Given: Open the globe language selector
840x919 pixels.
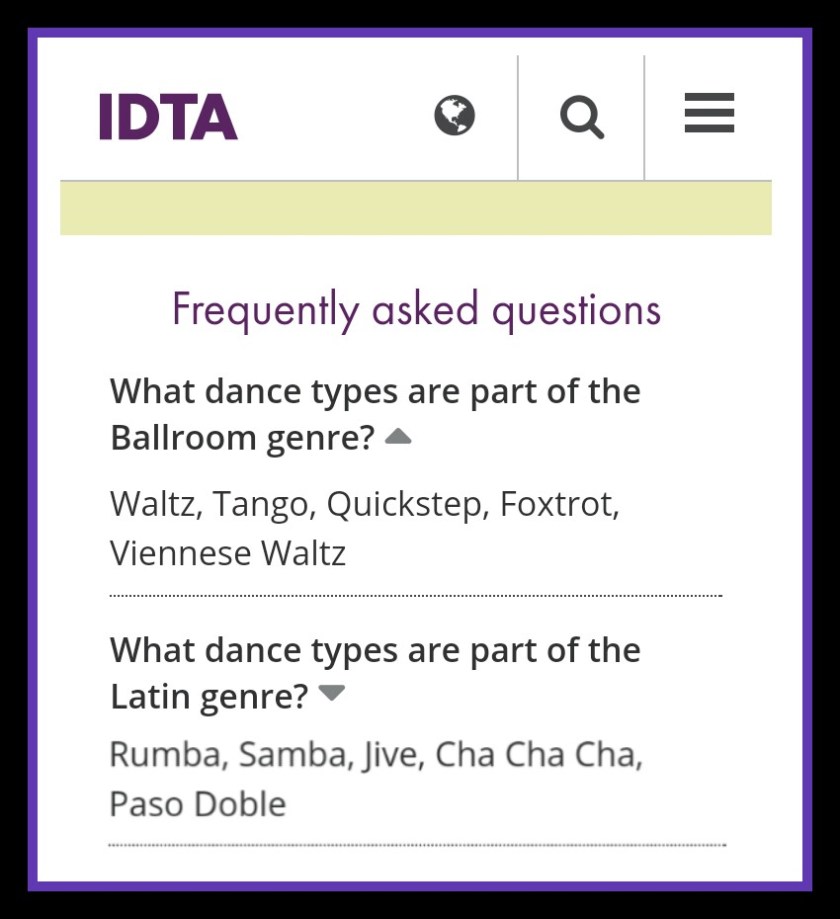Looking at the screenshot, I should tap(455, 116).
